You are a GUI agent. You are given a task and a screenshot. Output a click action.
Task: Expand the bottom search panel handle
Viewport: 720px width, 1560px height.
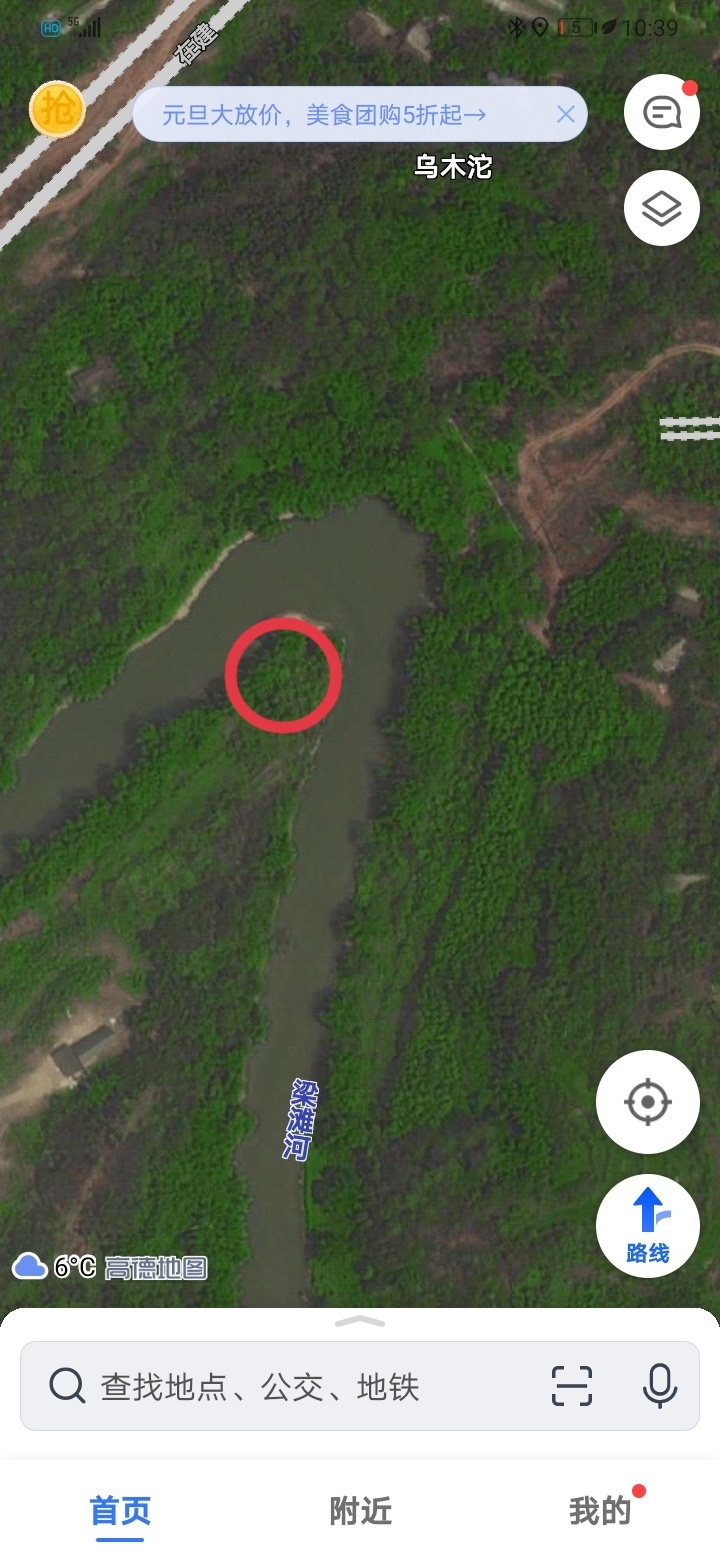click(x=359, y=1322)
